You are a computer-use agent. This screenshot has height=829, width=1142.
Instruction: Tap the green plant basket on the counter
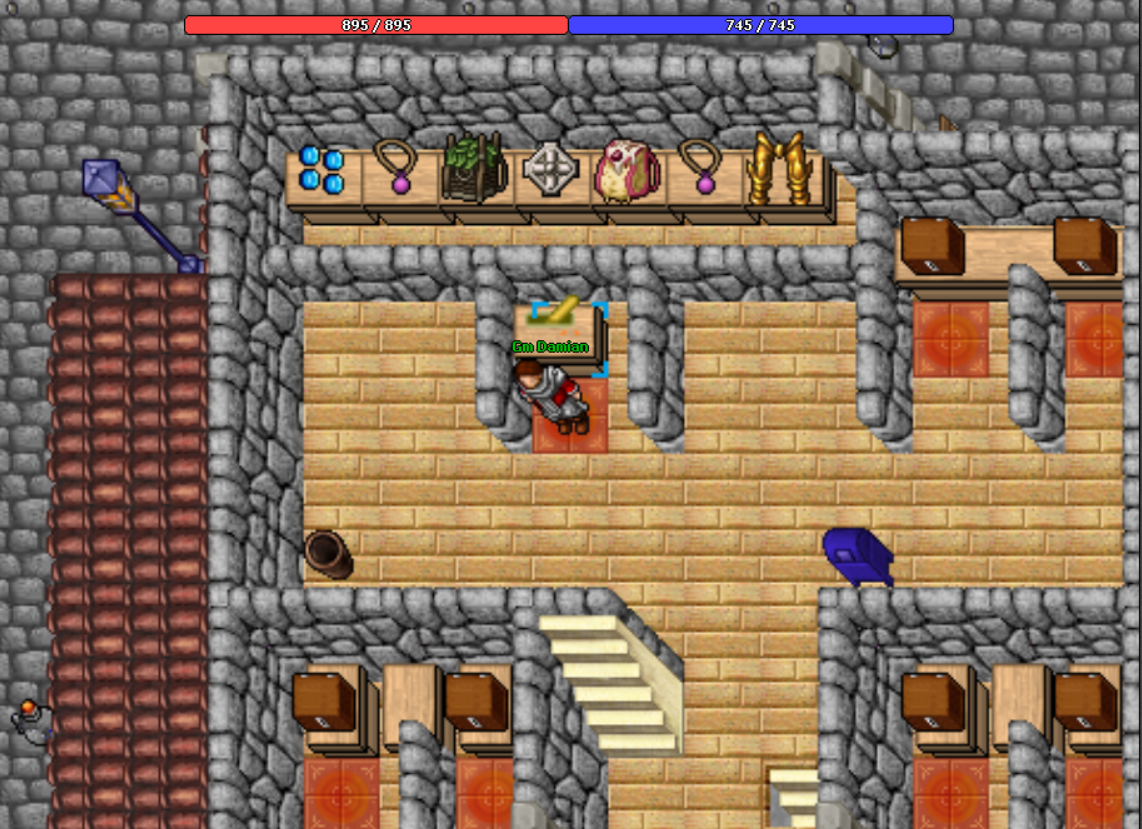tap(474, 168)
